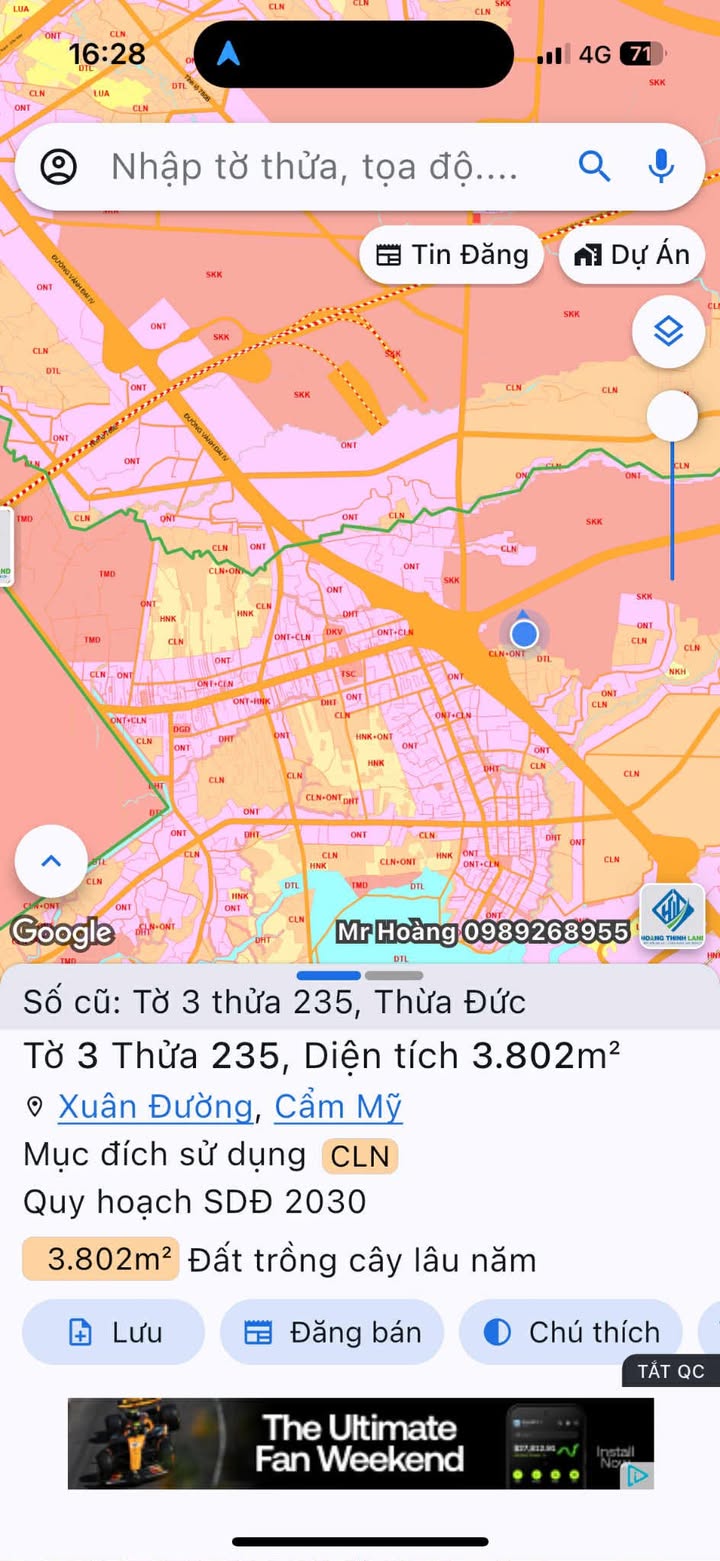This screenshot has height=1561, width=720.
Task: Open the Chú thích legend
Action: [571, 1332]
